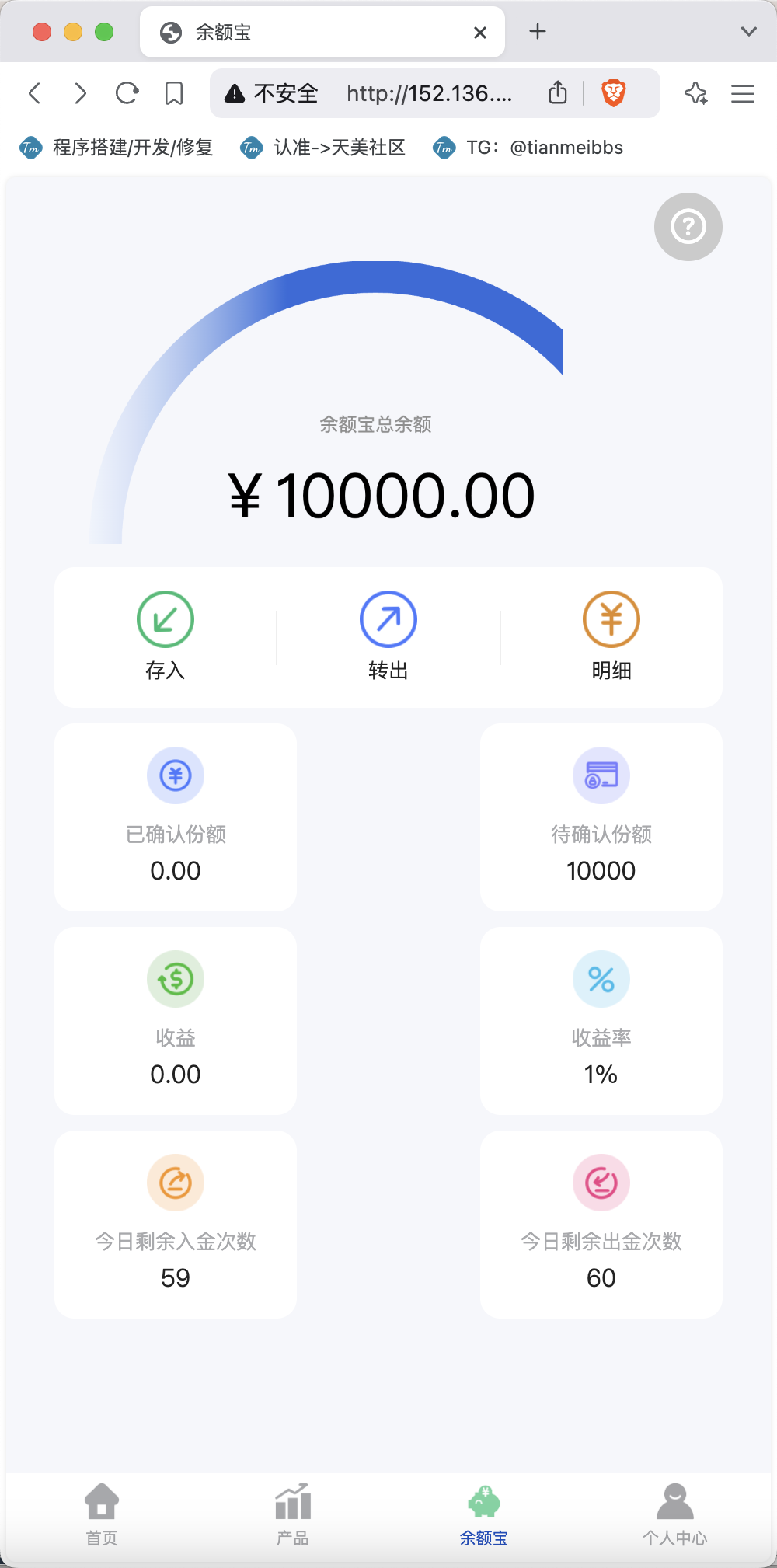Screen dimensions: 777x1568
Task: Select 转出 to transfer out
Action: click(x=388, y=636)
